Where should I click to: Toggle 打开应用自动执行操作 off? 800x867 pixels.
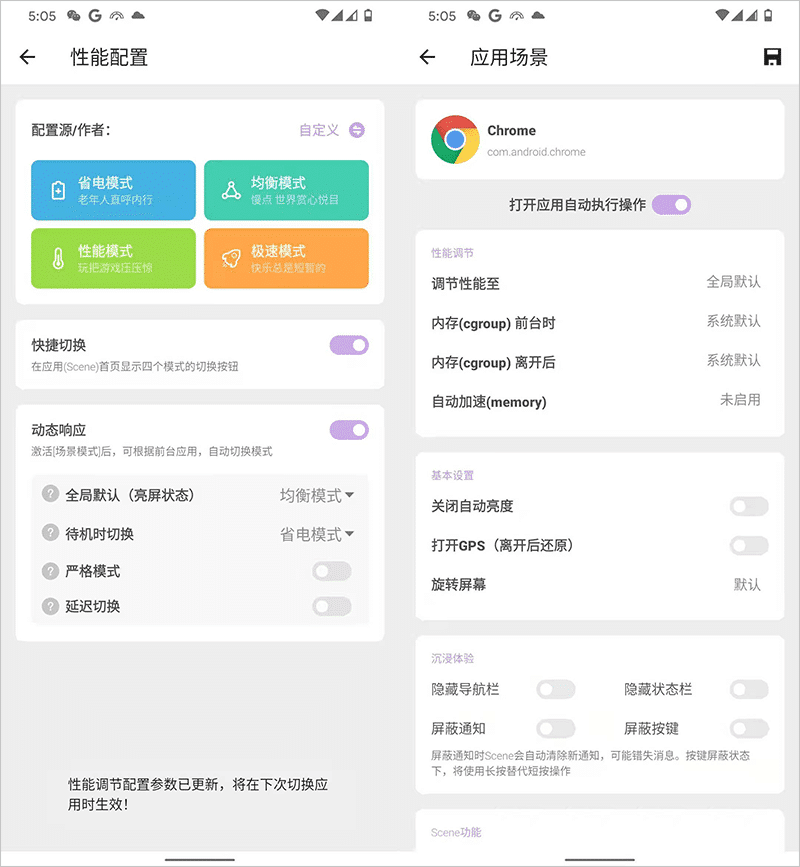click(x=671, y=205)
